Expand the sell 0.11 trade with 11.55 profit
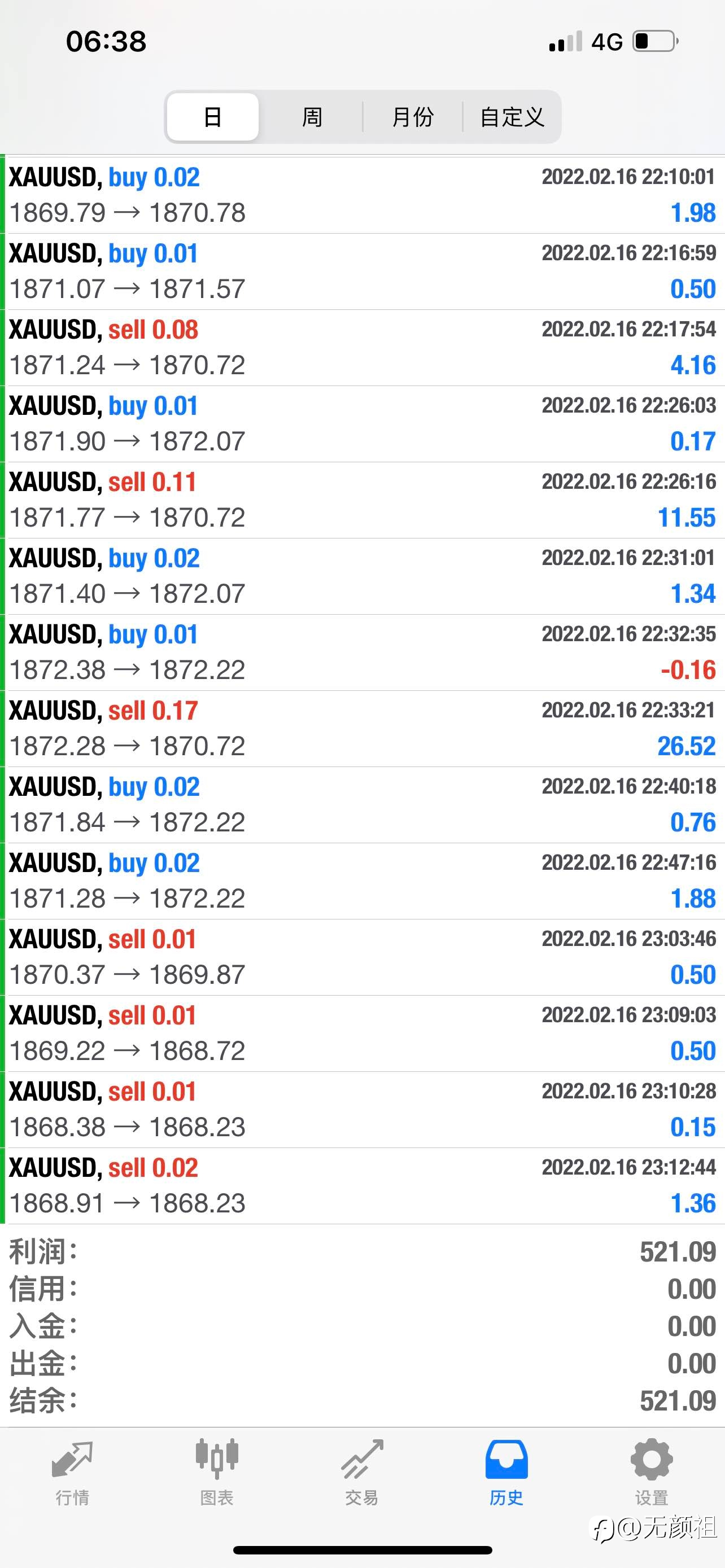 pyautogui.click(x=364, y=500)
